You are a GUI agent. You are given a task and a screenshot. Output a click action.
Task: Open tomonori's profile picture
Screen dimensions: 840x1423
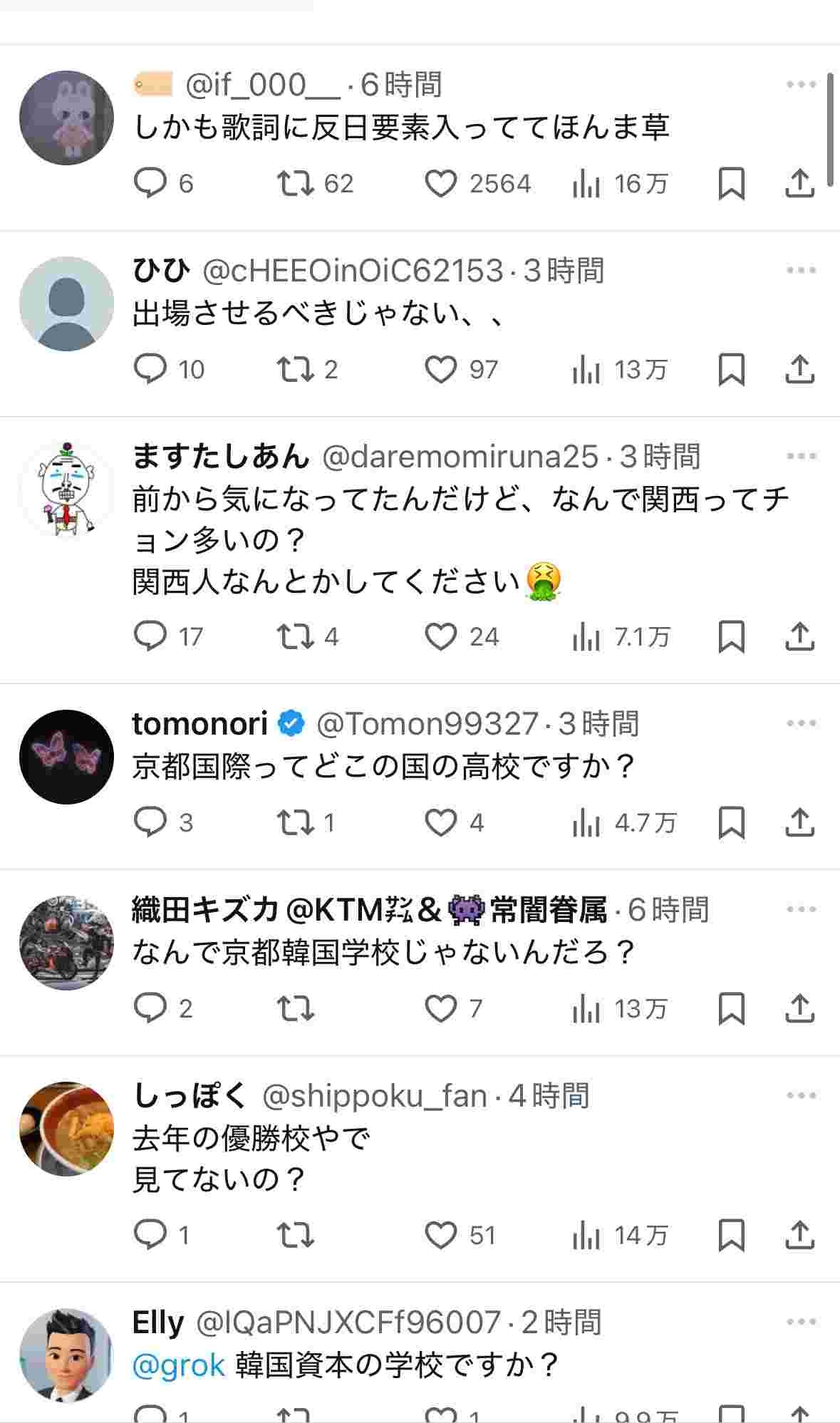click(66, 757)
